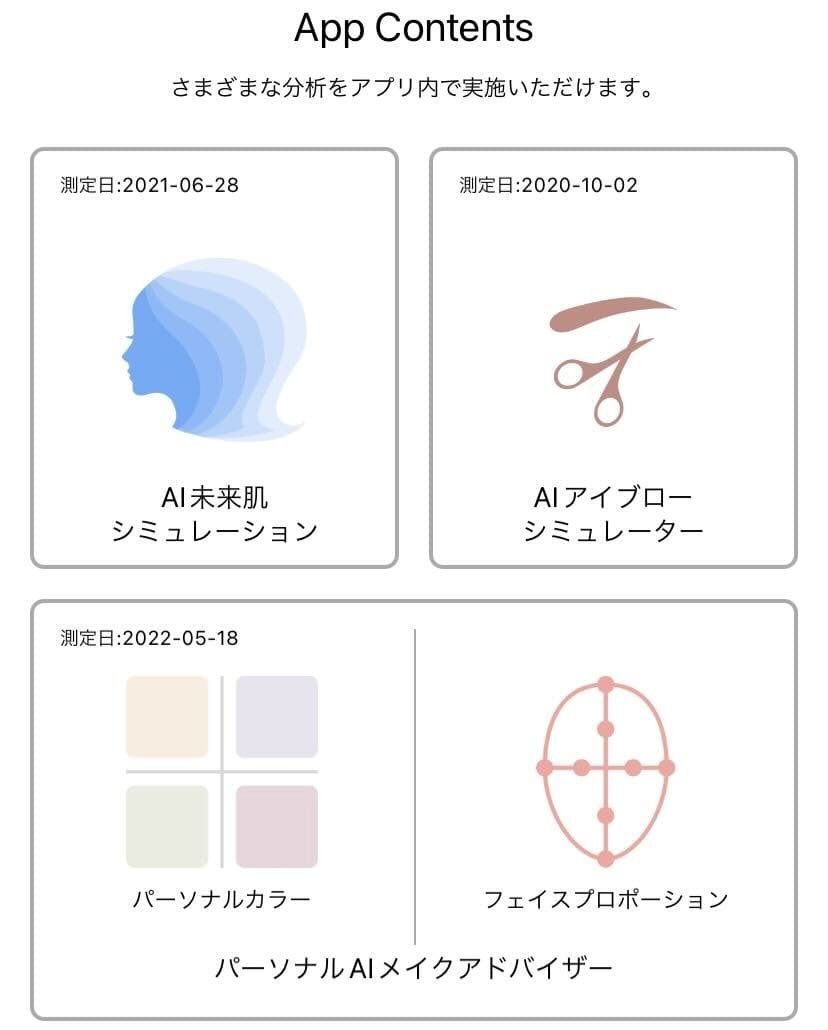Open the AI未来肌シミュレーション card
Image resolution: width=828 pixels, height=1030 pixels.
[x=214, y=358]
